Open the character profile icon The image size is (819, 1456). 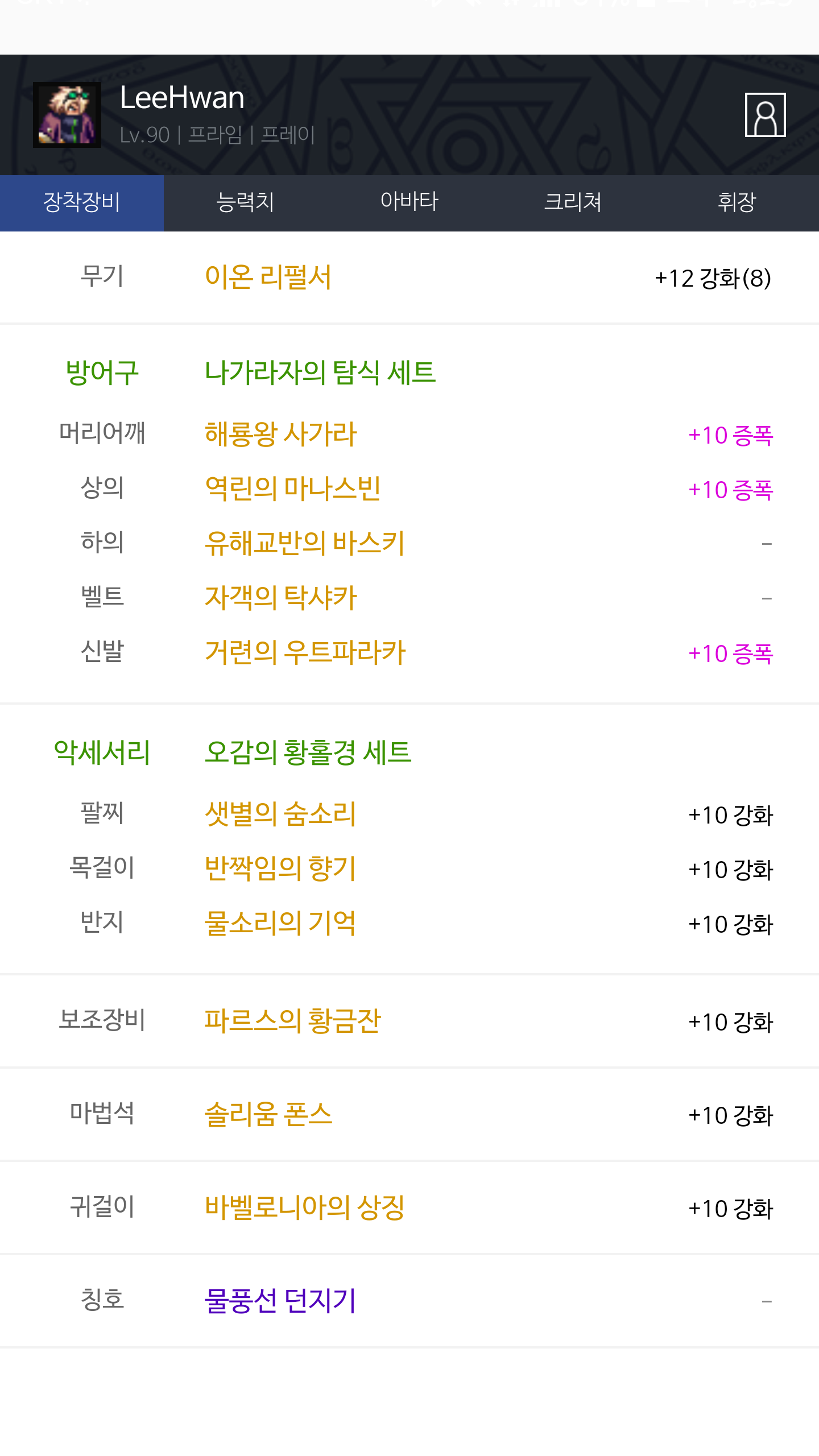point(765,115)
